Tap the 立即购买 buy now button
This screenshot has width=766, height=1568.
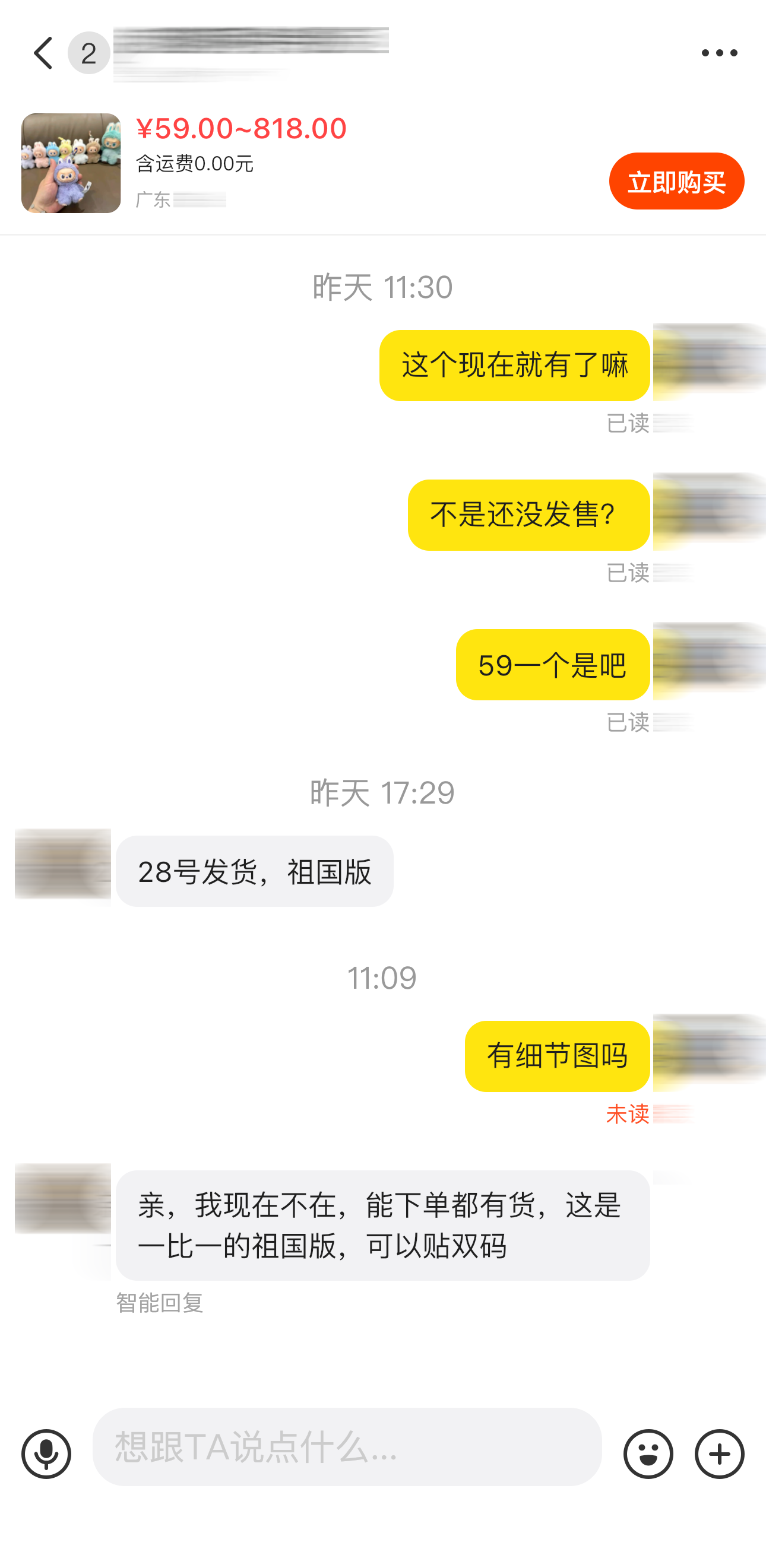click(x=676, y=181)
